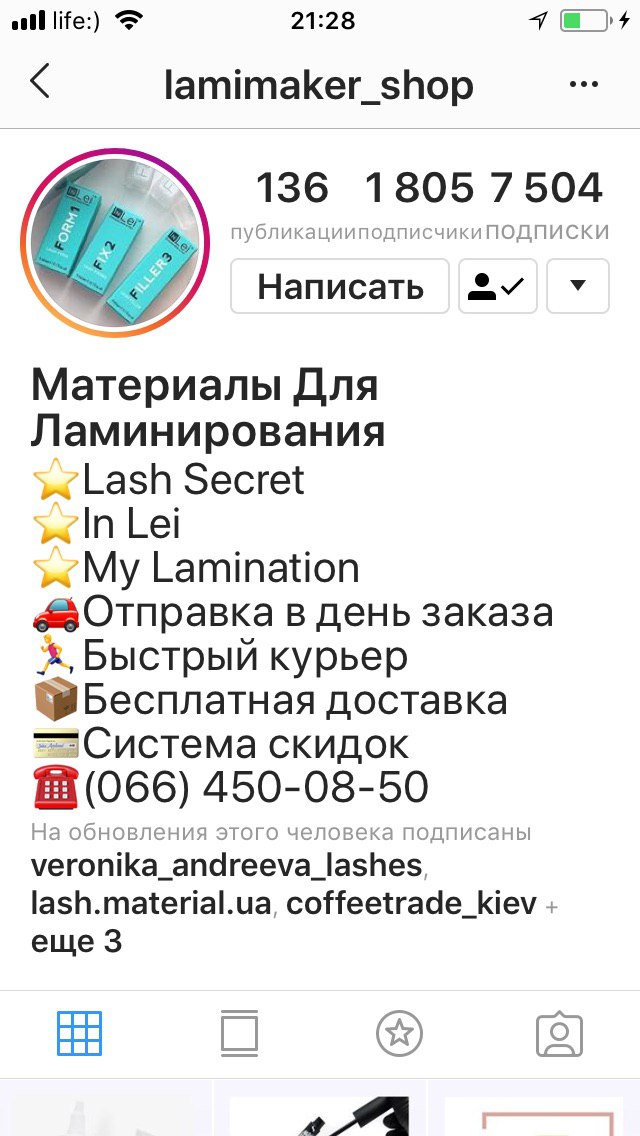Expand suggested accounts with the down arrow
640x1136 pixels.
click(x=578, y=286)
